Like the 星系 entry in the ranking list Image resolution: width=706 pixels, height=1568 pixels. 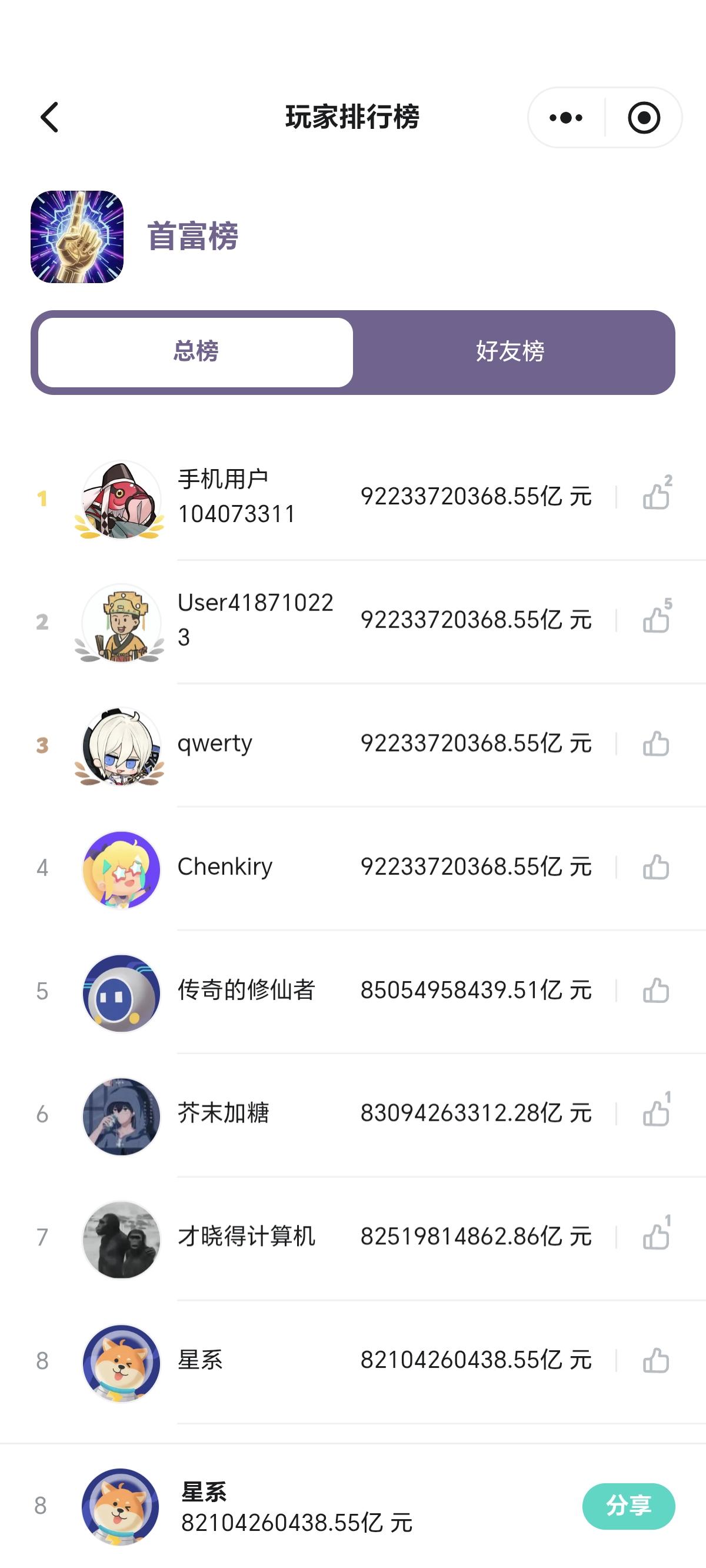coord(655,1360)
